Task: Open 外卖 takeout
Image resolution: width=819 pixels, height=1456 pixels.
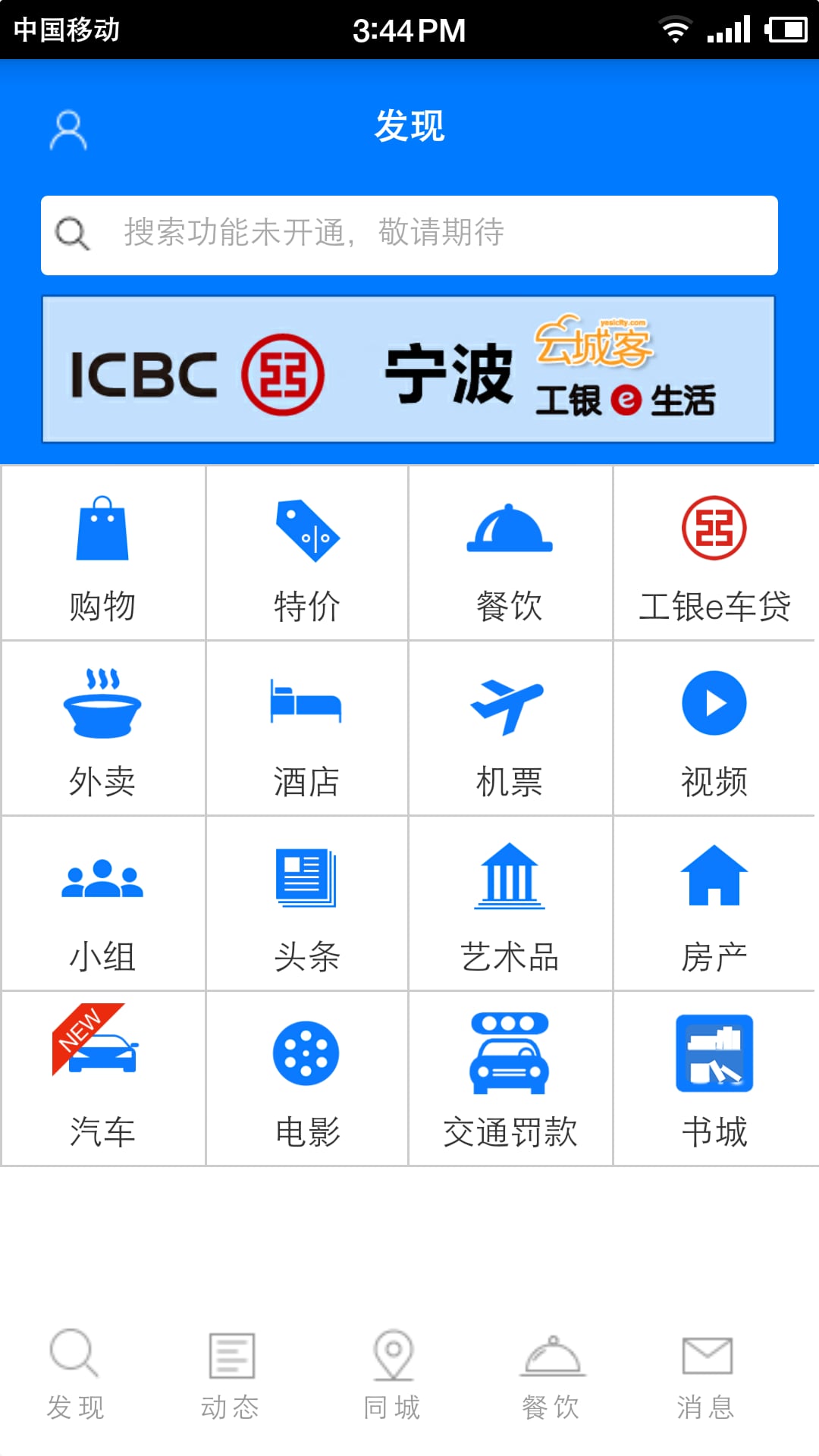Action: click(x=103, y=729)
